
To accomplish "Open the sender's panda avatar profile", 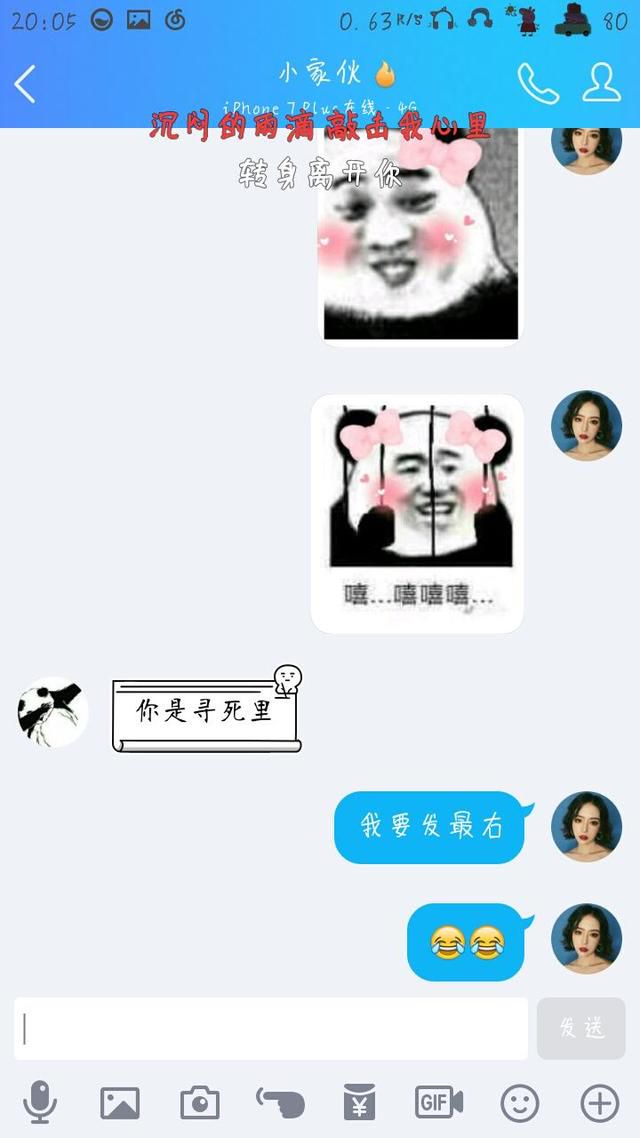I will (x=52, y=713).
